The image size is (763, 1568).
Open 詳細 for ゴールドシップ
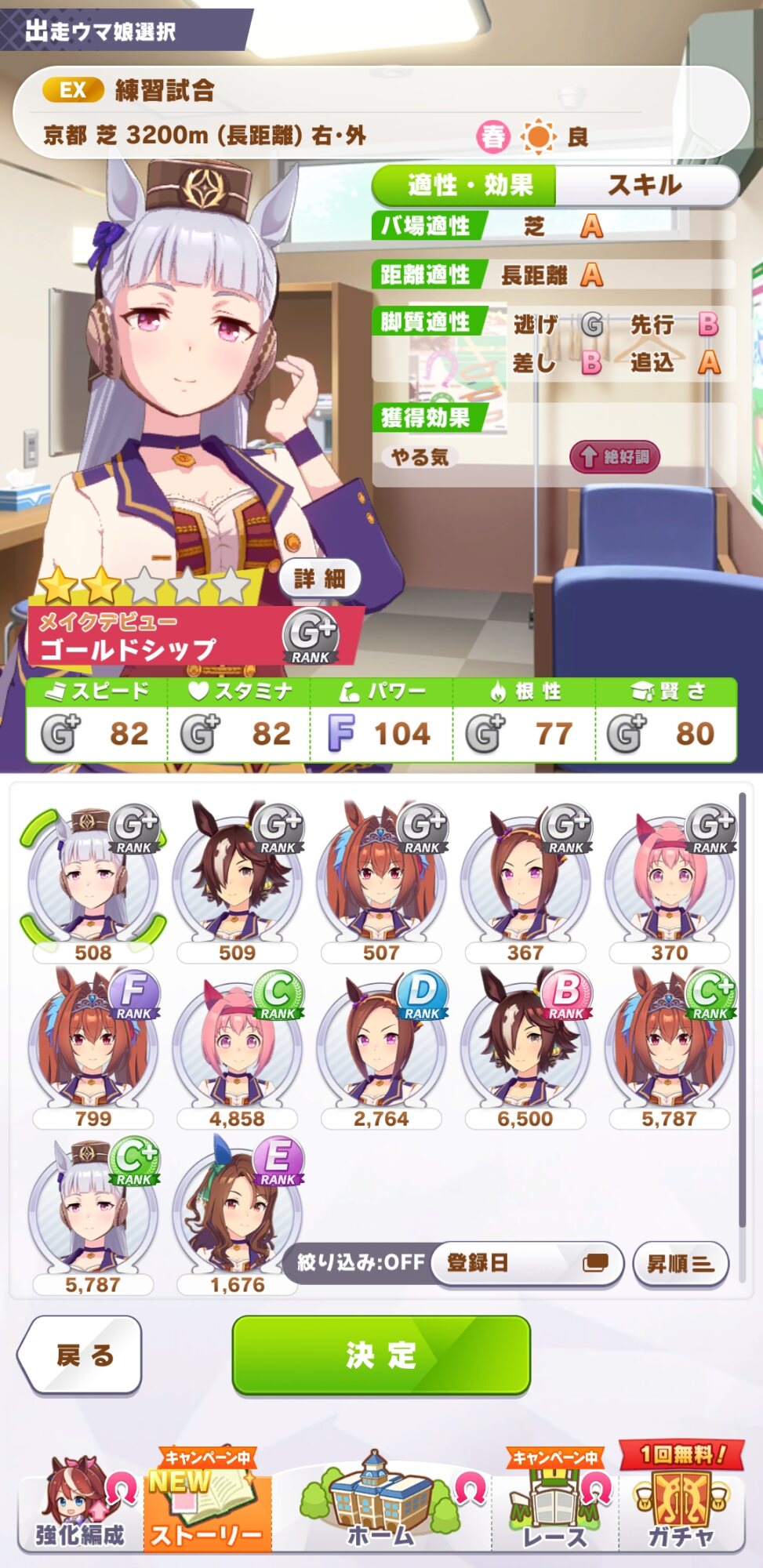(x=320, y=579)
